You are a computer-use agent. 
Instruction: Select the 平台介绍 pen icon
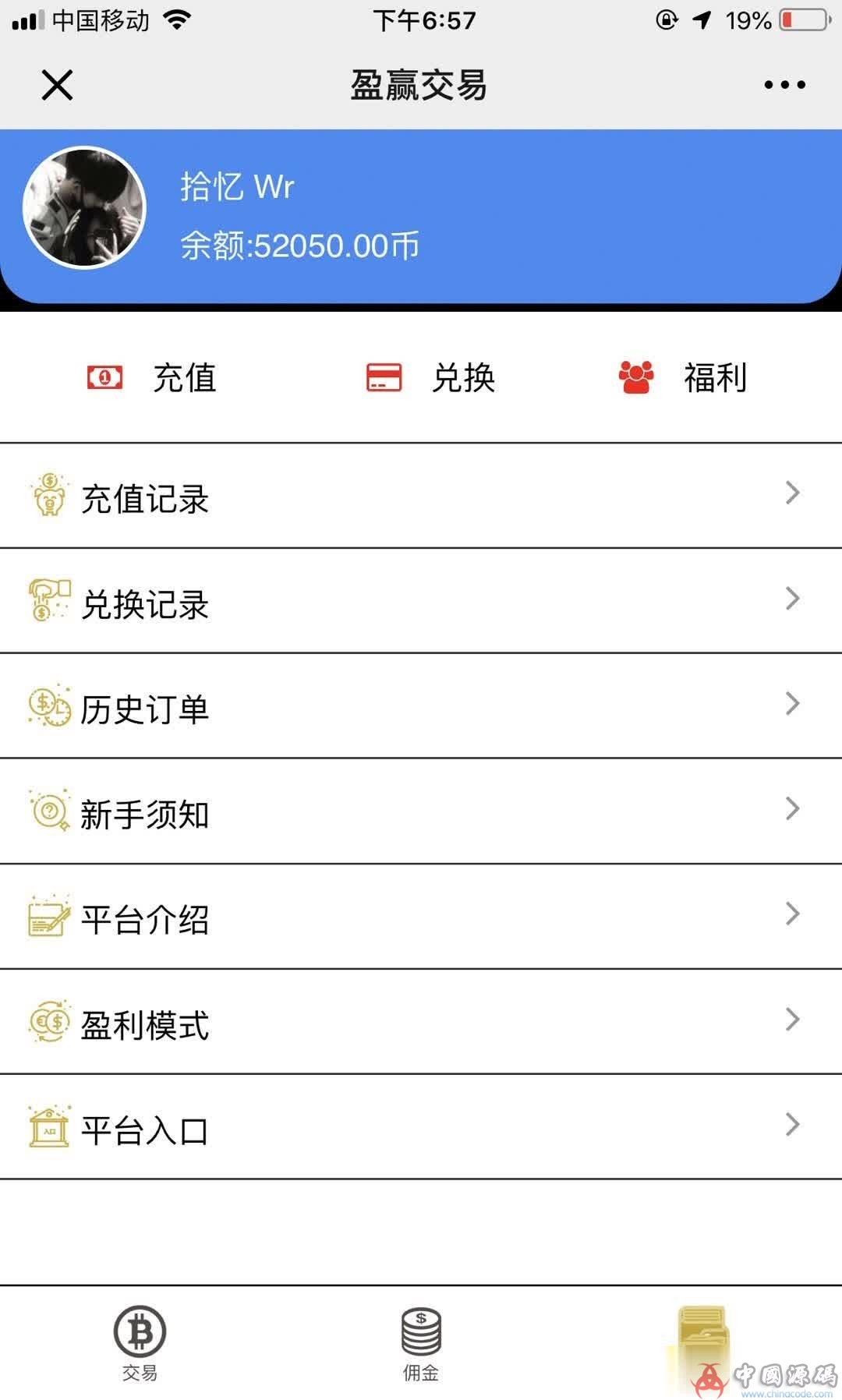pos(48,917)
